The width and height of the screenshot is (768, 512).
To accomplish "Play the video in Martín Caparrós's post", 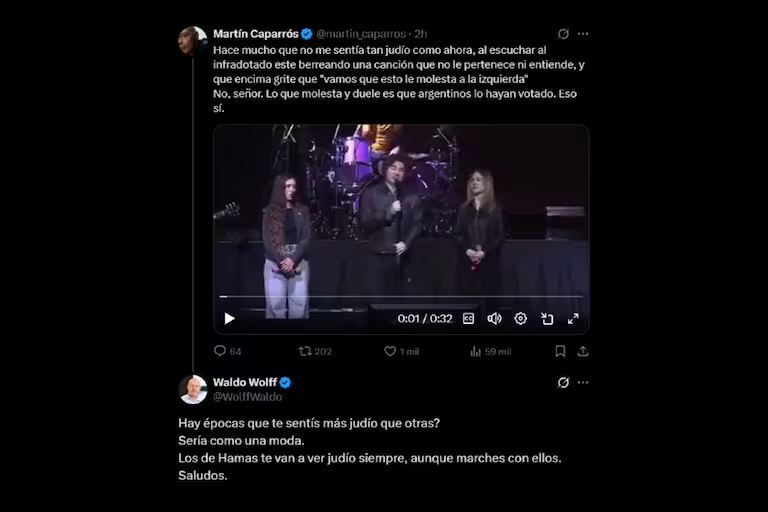I will (x=229, y=319).
